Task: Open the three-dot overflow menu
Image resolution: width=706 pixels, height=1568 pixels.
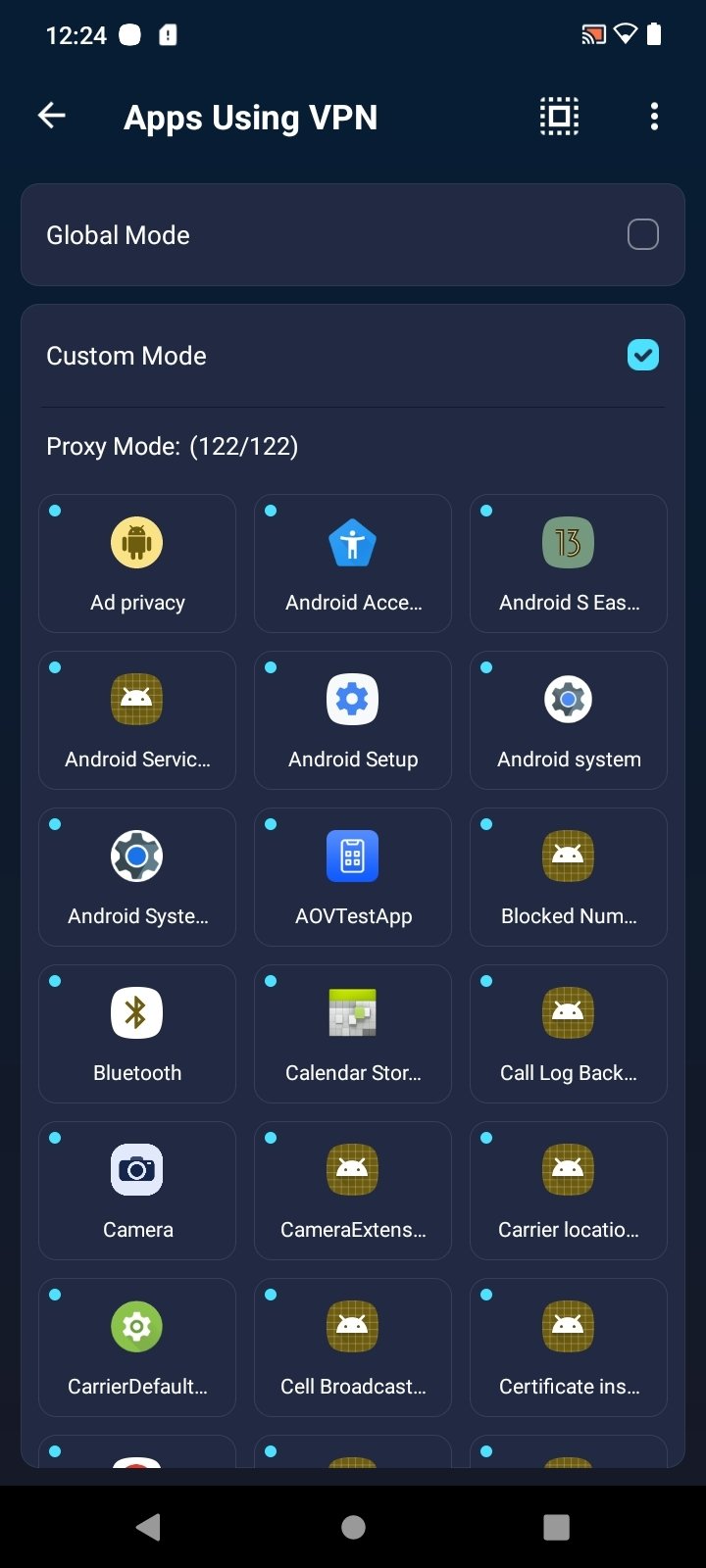Action: pyautogui.click(x=654, y=117)
